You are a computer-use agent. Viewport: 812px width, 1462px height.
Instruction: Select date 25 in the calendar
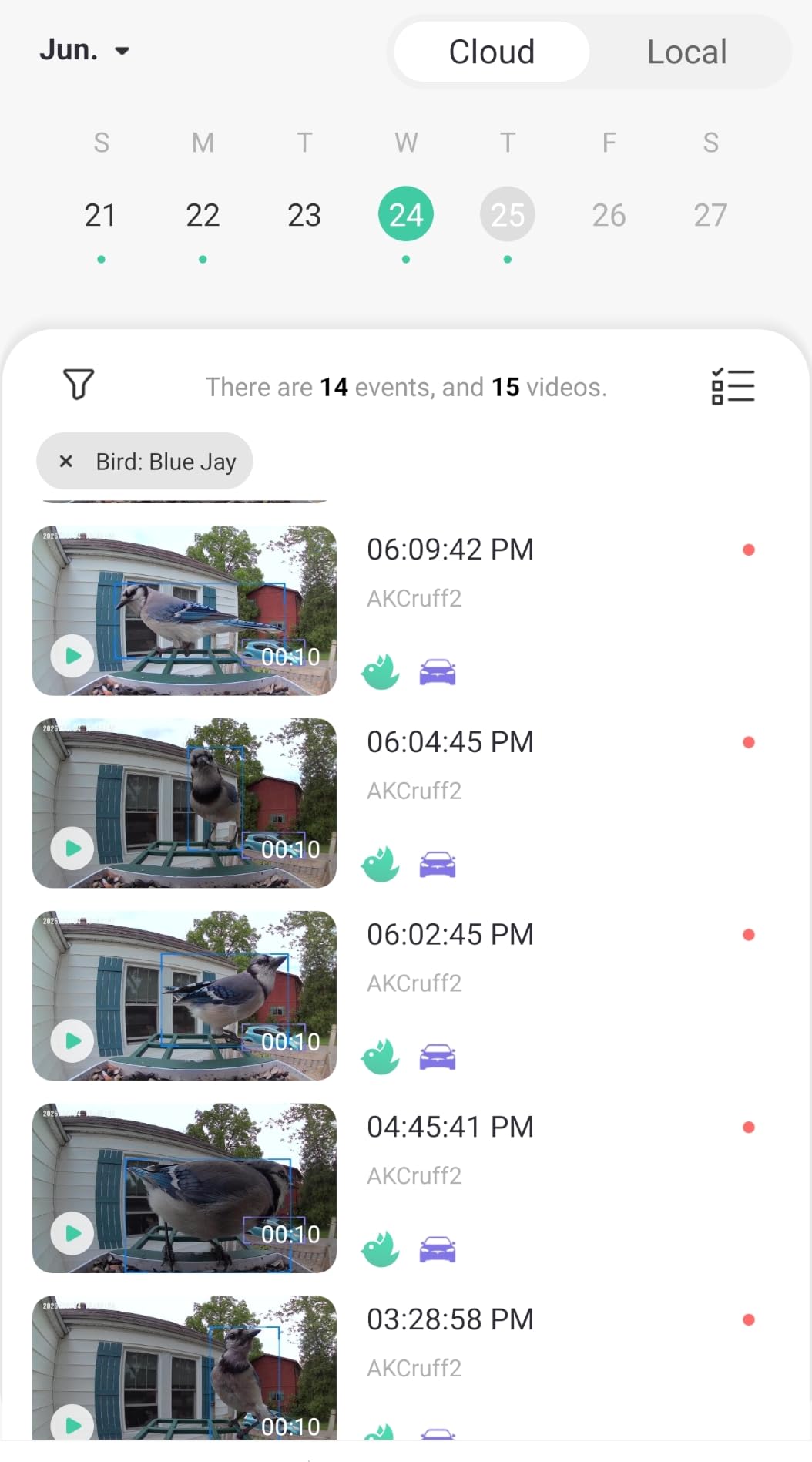point(508,214)
